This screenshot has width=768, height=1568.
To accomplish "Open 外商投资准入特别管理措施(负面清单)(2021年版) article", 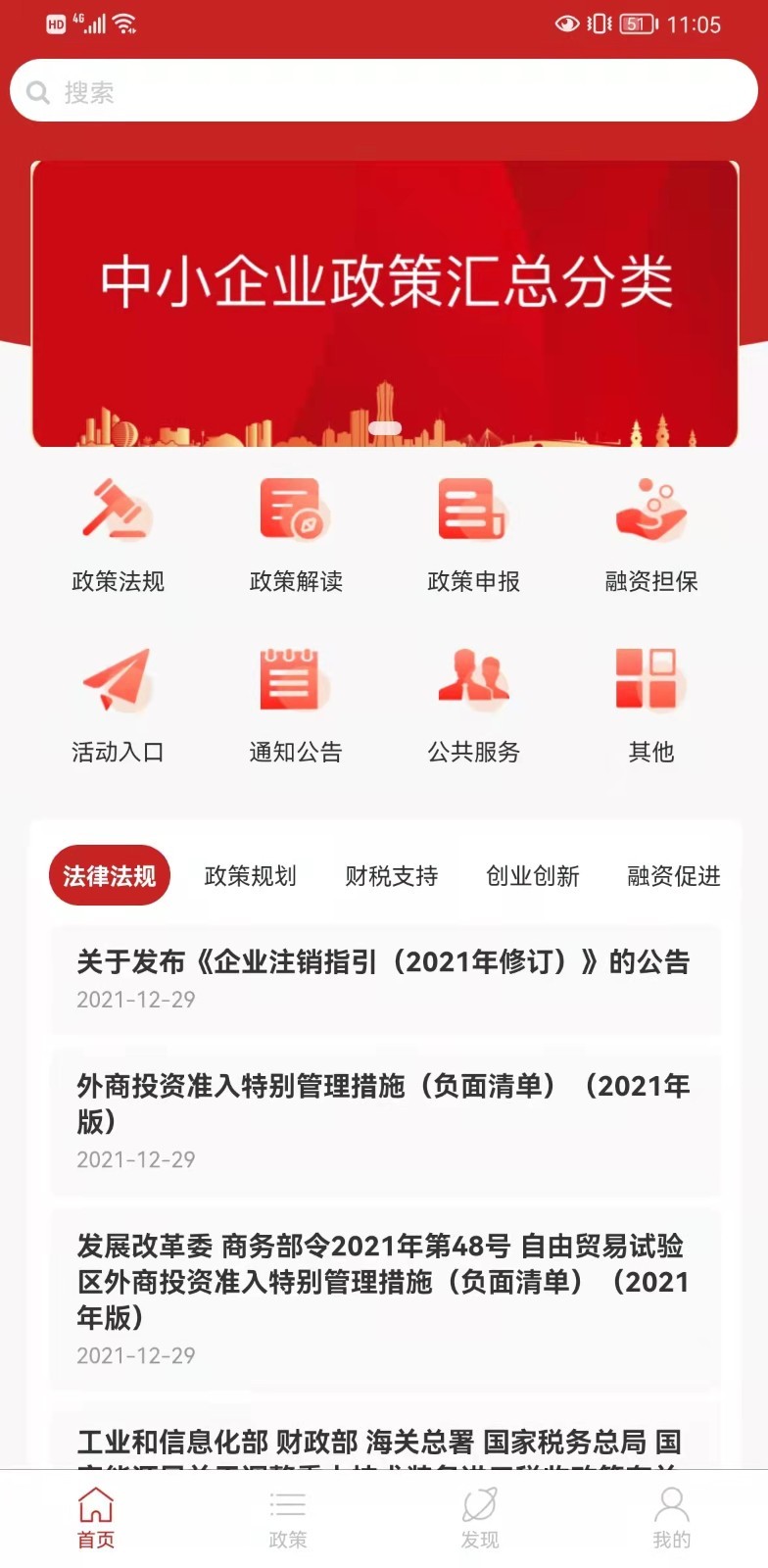I will 385,1121.
